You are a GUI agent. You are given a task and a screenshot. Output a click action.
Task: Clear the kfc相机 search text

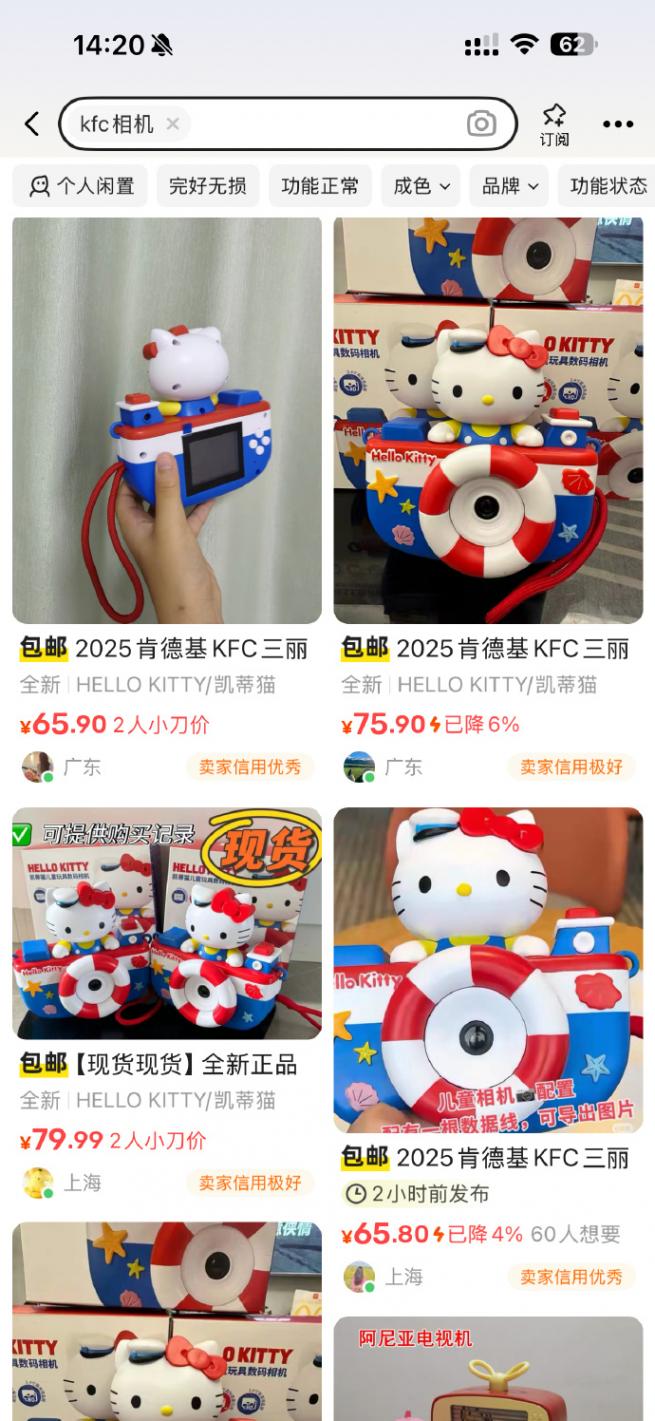pyautogui.click(x=173, y=124)
